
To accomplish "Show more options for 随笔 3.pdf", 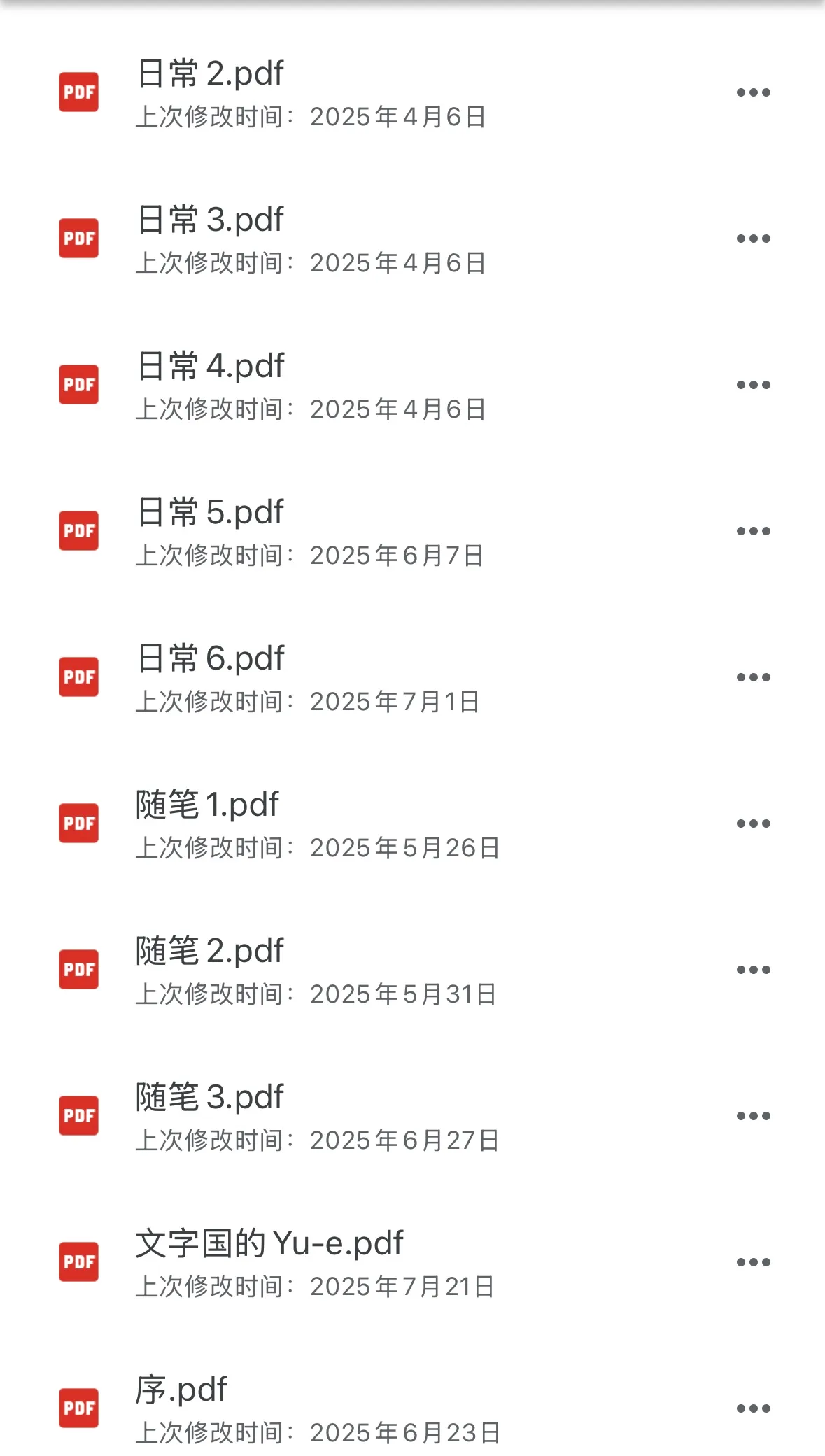I will 753,1116.
